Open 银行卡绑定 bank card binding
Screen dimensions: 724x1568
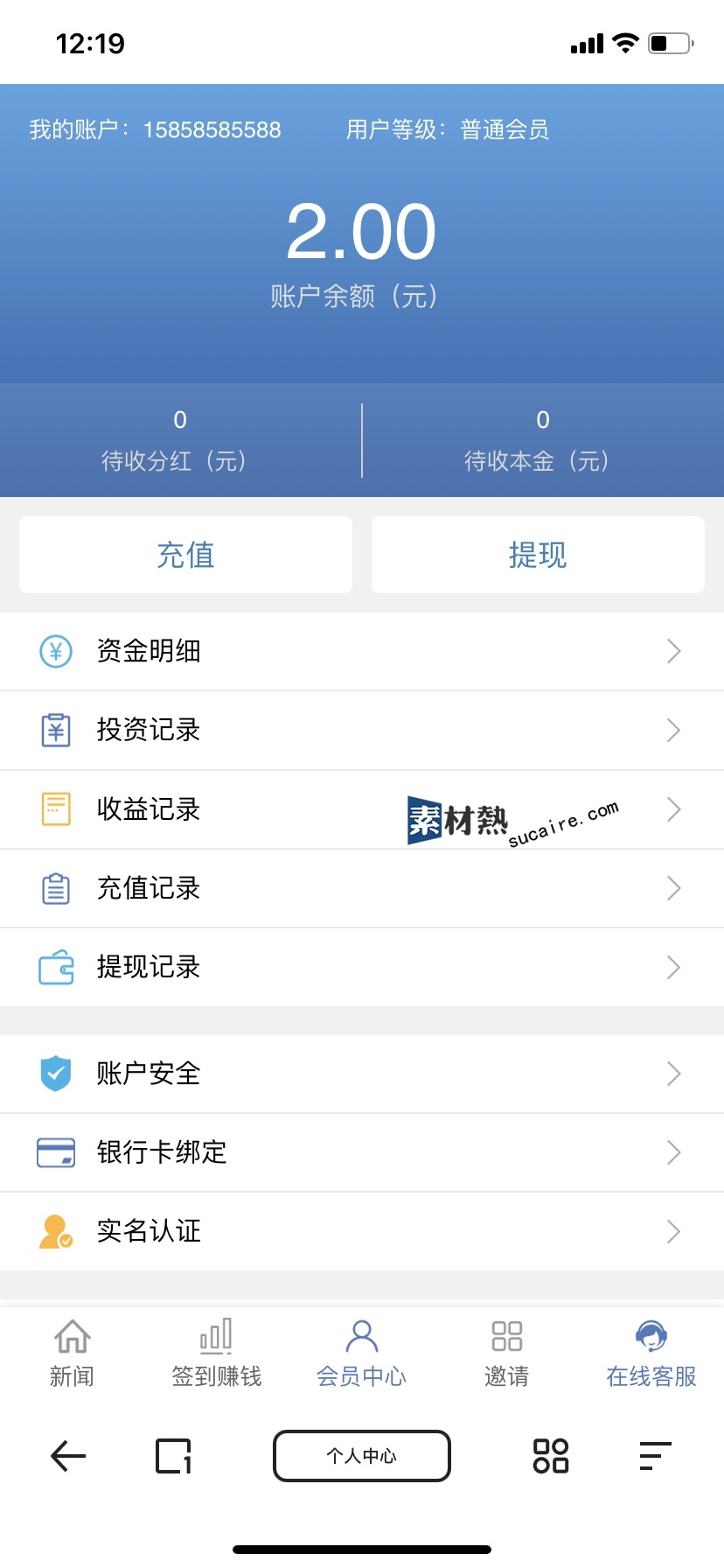(x=362, y=1152)
